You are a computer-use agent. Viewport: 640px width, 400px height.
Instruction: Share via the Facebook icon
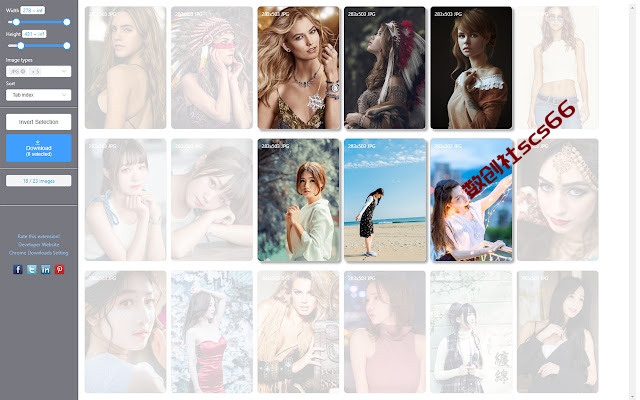18,270
